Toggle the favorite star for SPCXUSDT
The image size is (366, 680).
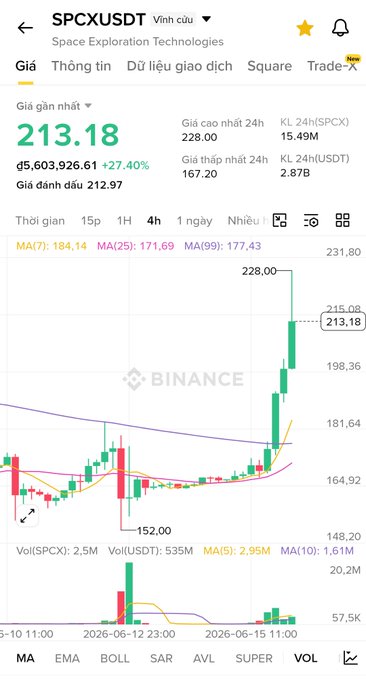click(305, 28)
